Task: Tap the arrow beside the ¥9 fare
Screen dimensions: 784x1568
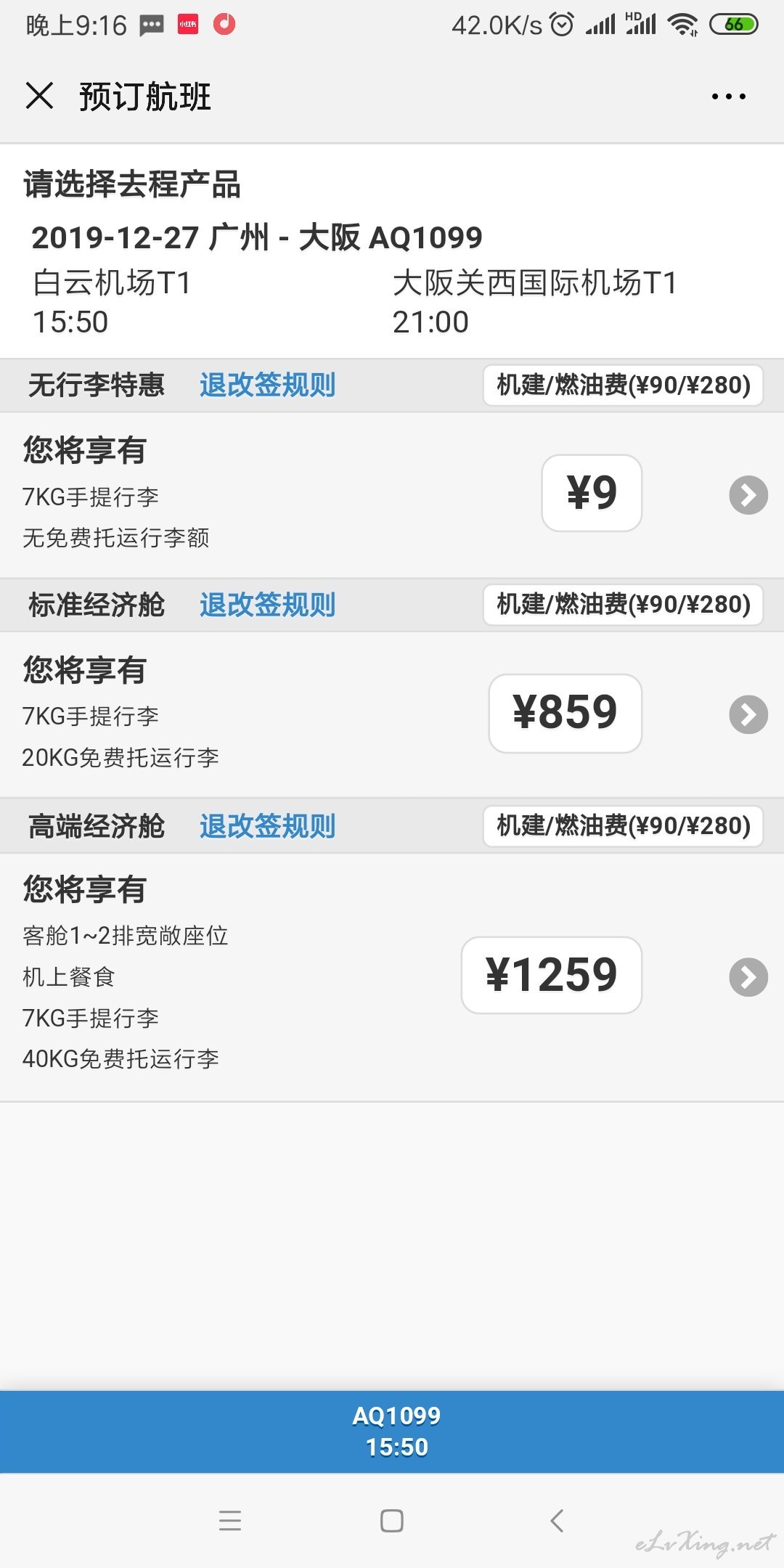Action: (x=748, y=495)
